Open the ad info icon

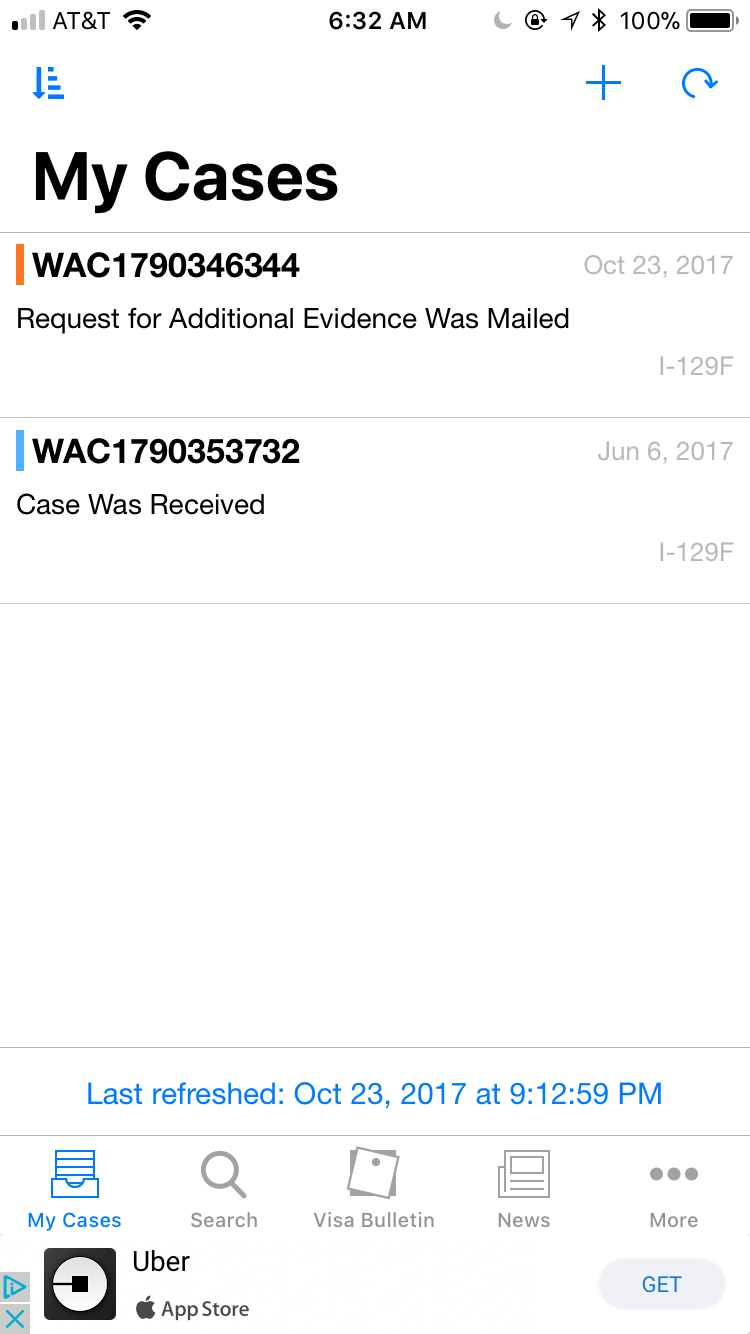(x=15, y=1287)
